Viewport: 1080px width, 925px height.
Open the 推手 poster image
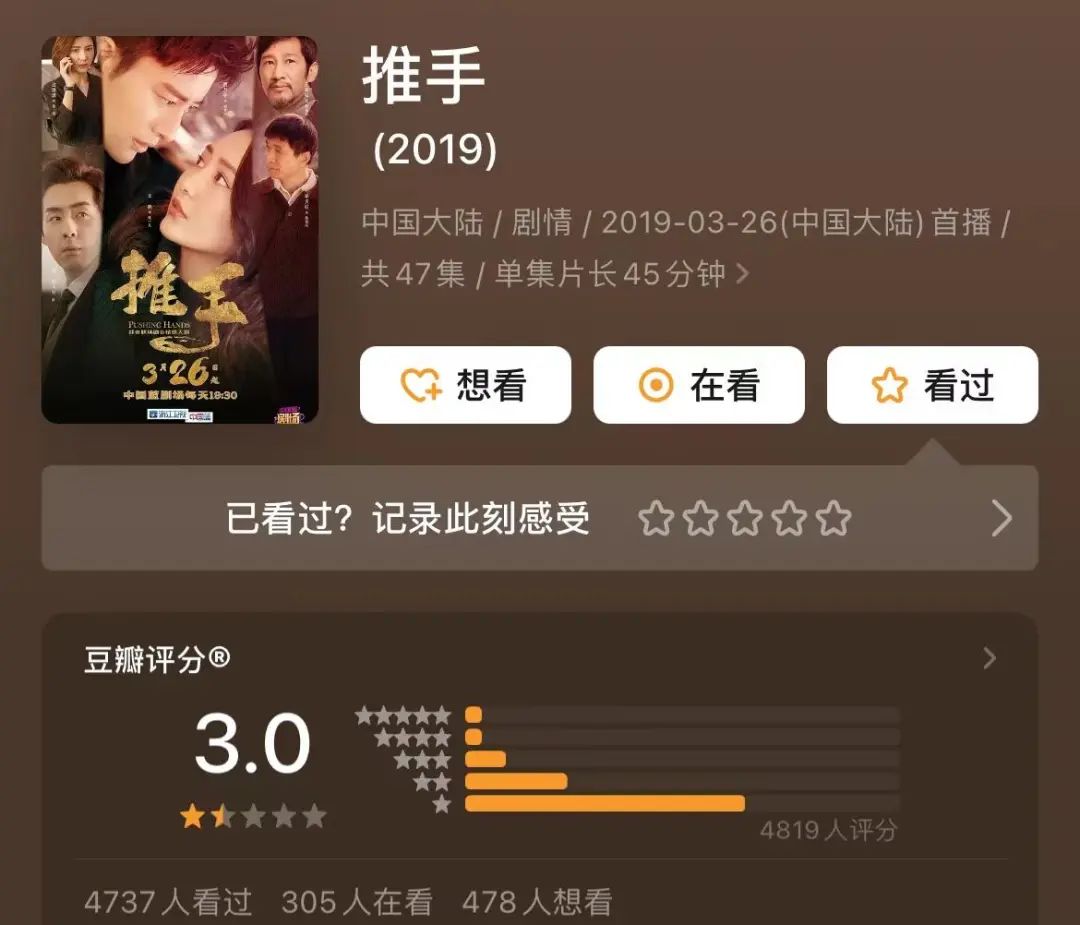coord(180,229)
